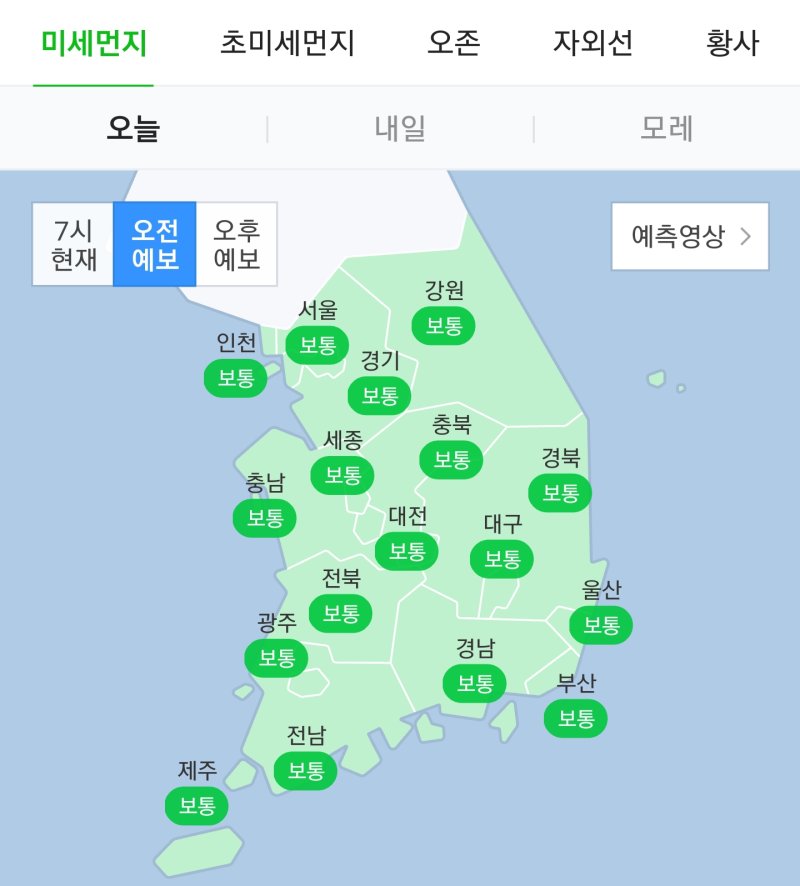Switch to 오후 예보

237,245
